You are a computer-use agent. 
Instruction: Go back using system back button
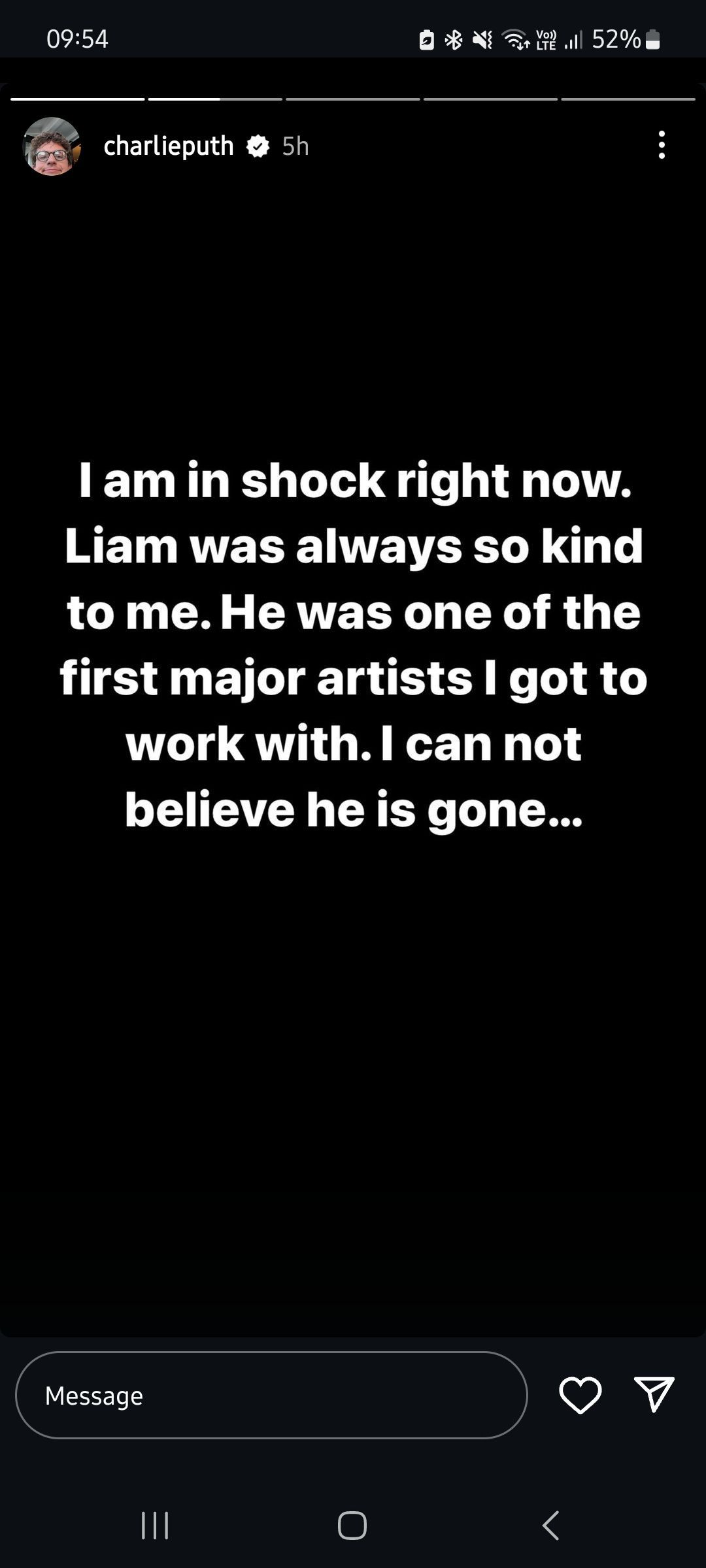(x=550, y=1526)
